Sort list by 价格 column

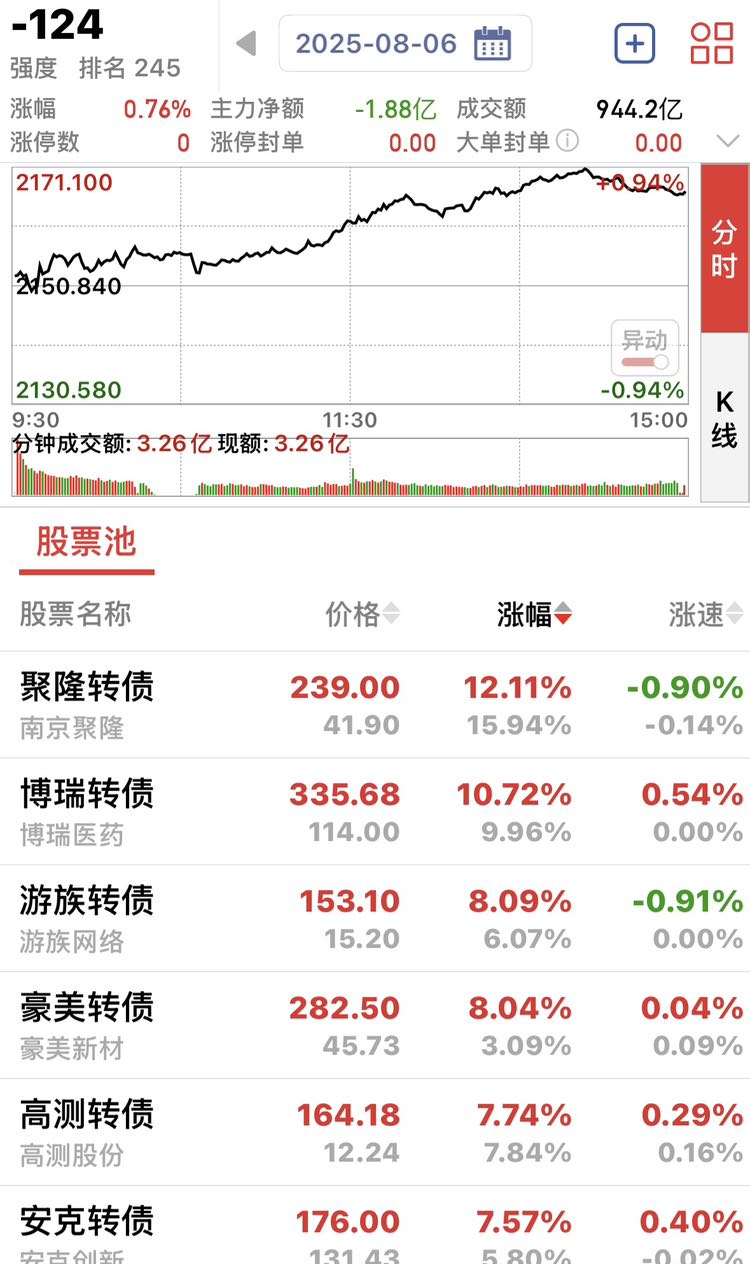point(362,614)
